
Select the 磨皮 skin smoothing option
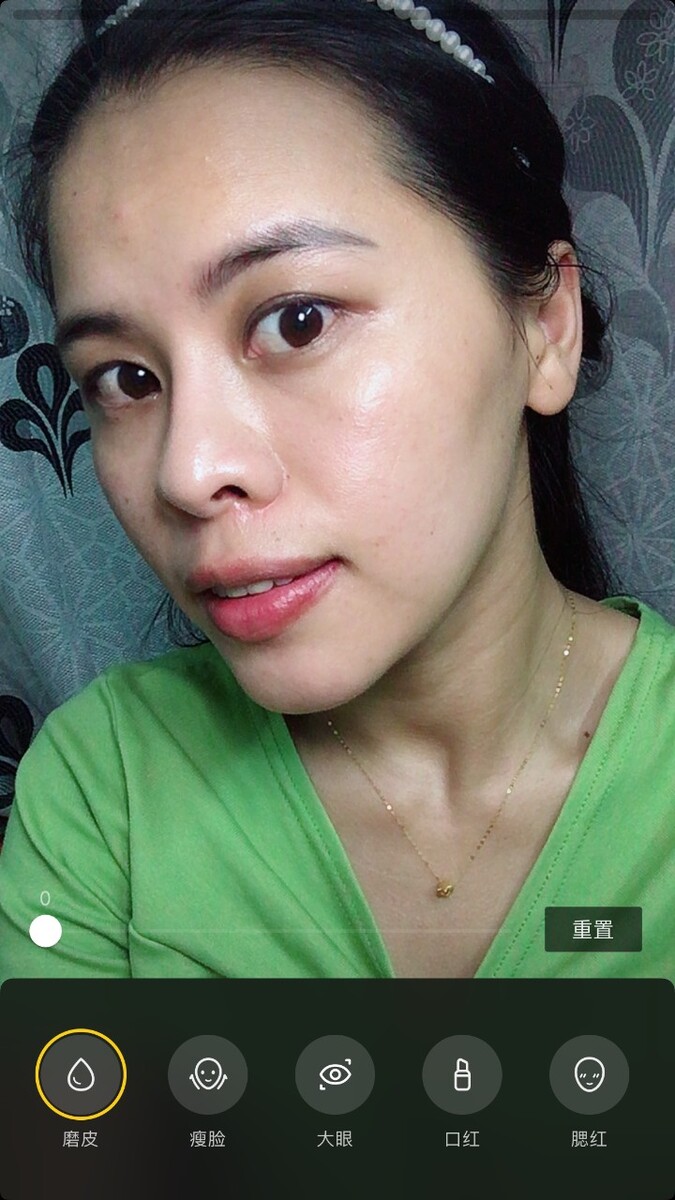click(x=81, y=1075)
